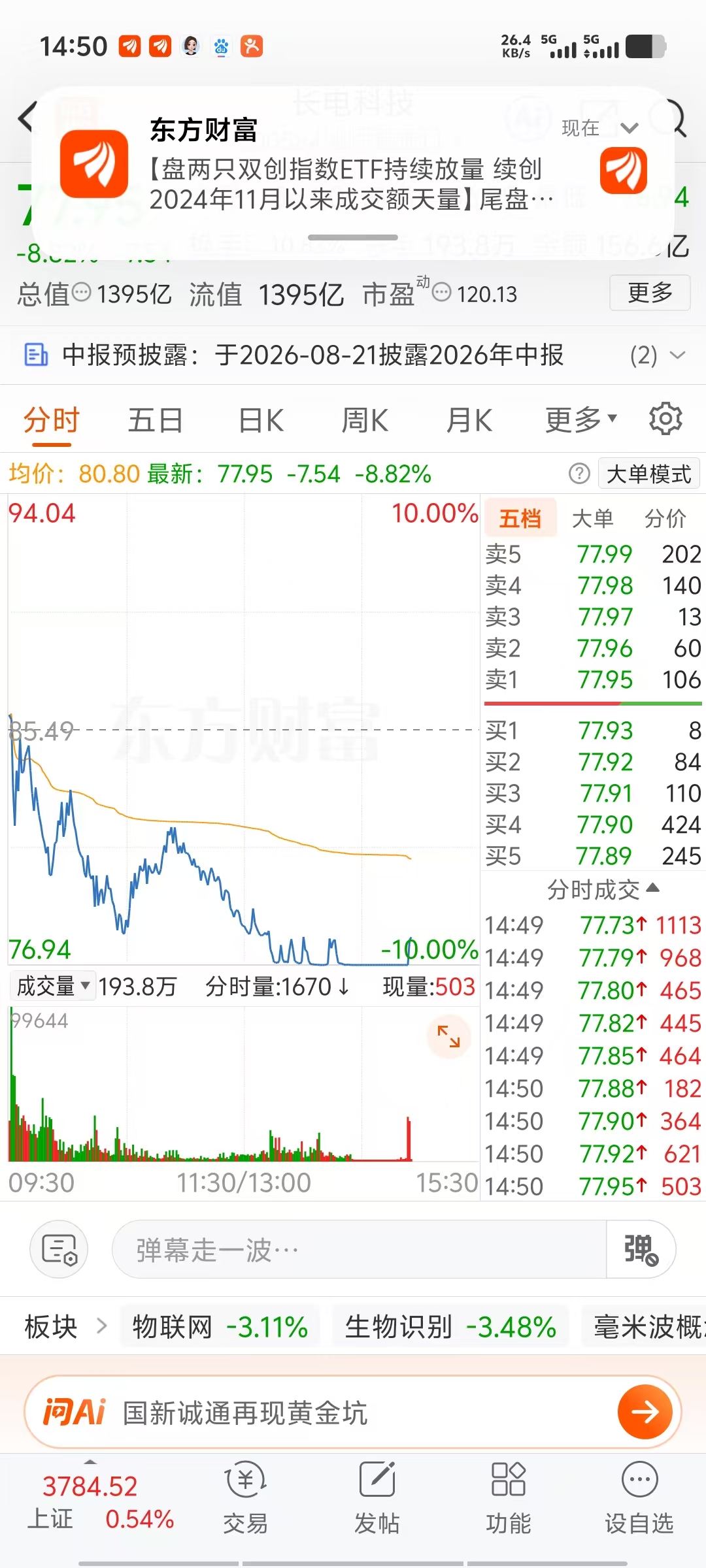Tap 更多 button beside 市盈 value
This screenshot has width=706, height=1568.
[x=650, y=293]
